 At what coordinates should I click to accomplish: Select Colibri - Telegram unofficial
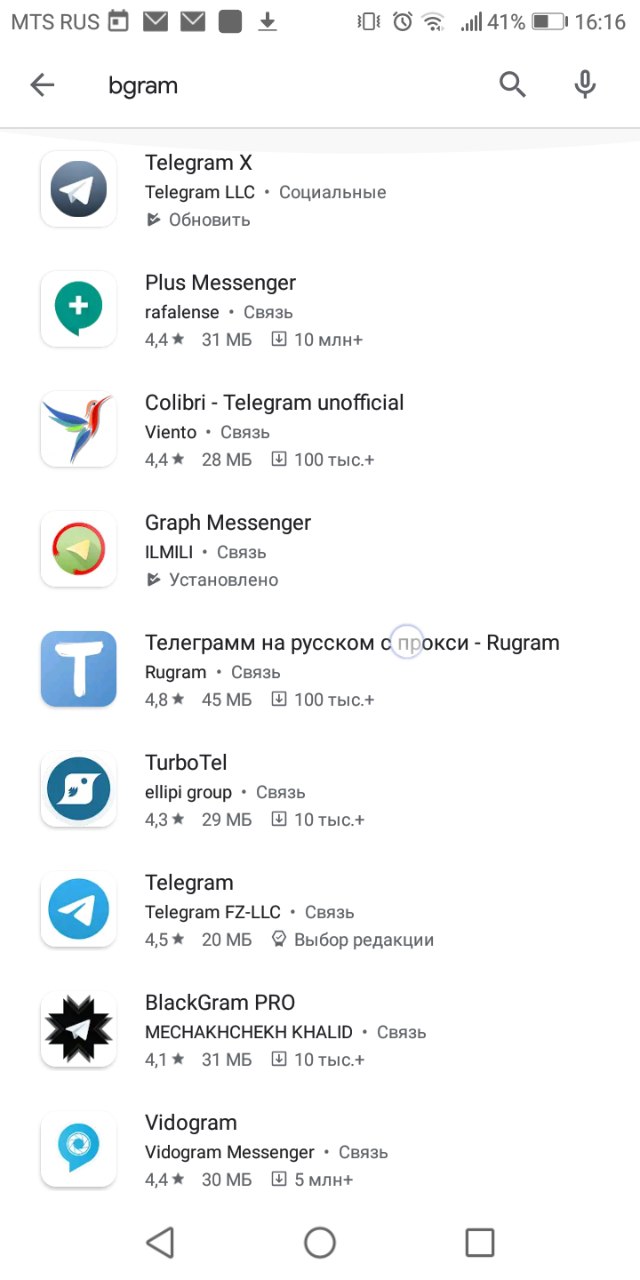[320, 430]
